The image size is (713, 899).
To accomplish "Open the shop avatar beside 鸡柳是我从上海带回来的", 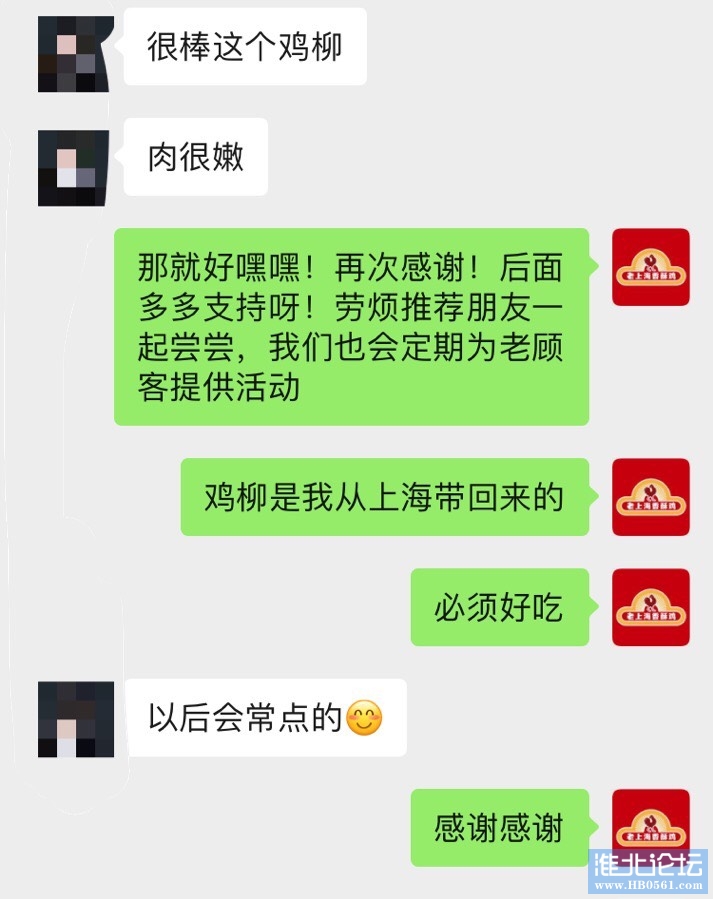I will pyautogui.click(x=650, y=497).
